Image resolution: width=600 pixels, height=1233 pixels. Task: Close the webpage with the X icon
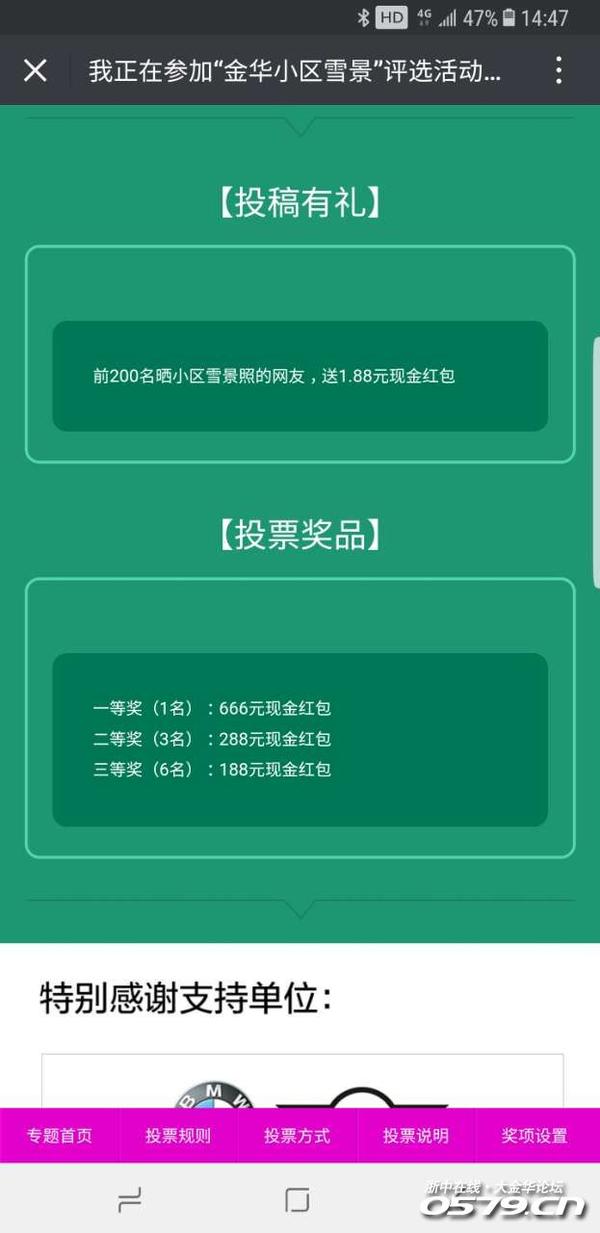pos(35,70)
